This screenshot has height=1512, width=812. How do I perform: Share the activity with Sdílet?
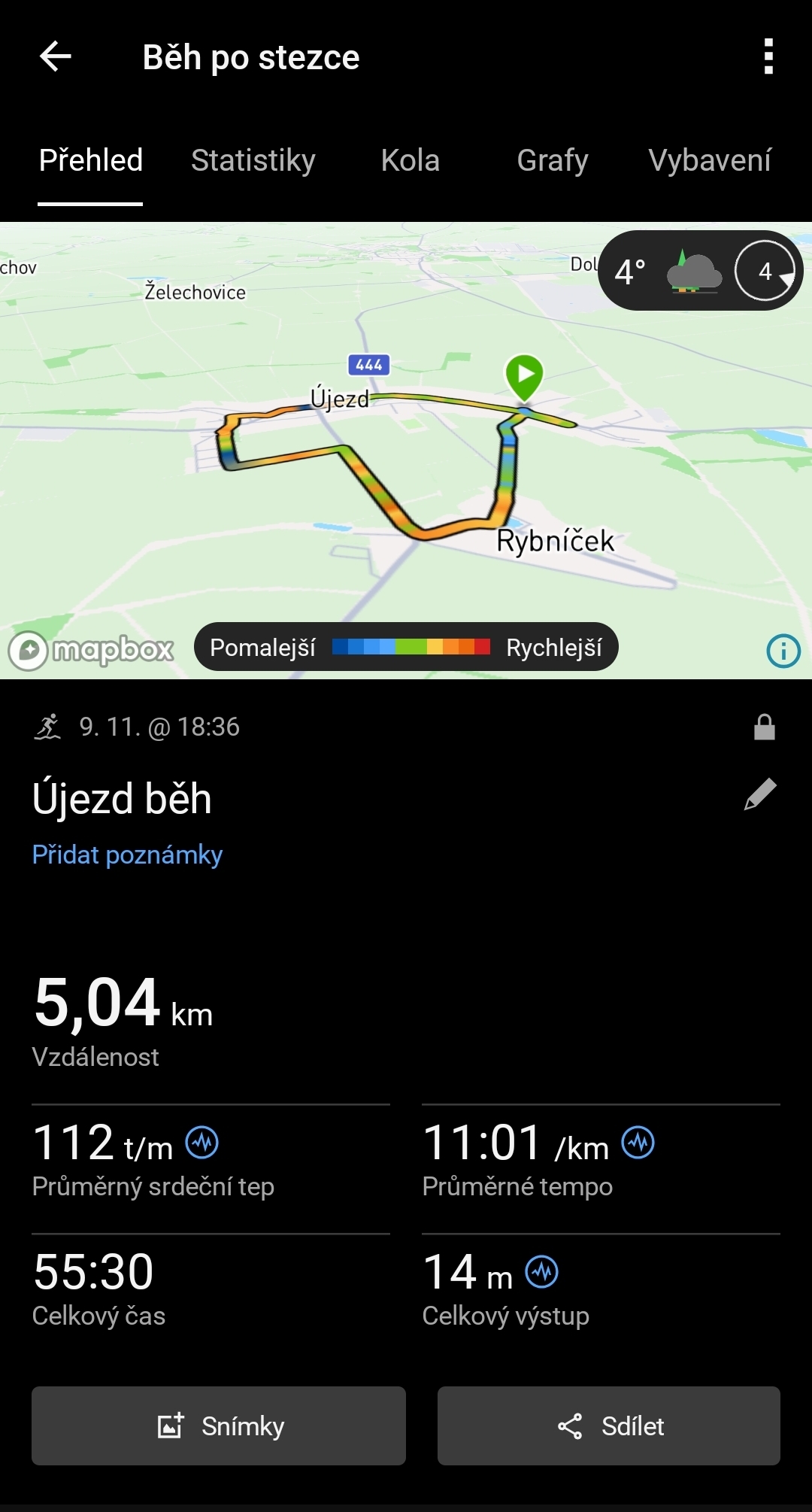[608, 1425]
